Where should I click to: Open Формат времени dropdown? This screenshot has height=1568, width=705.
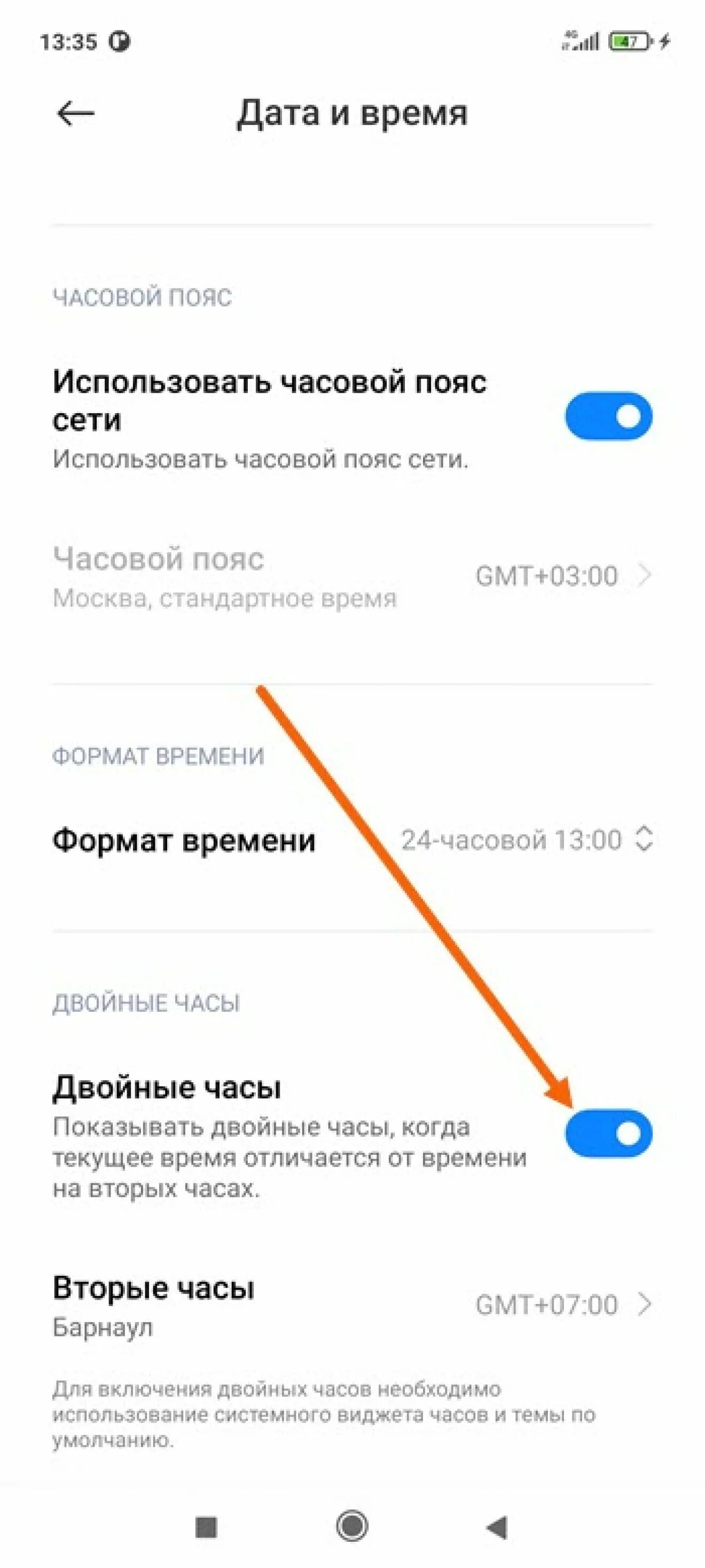click(x=352, y=840)
